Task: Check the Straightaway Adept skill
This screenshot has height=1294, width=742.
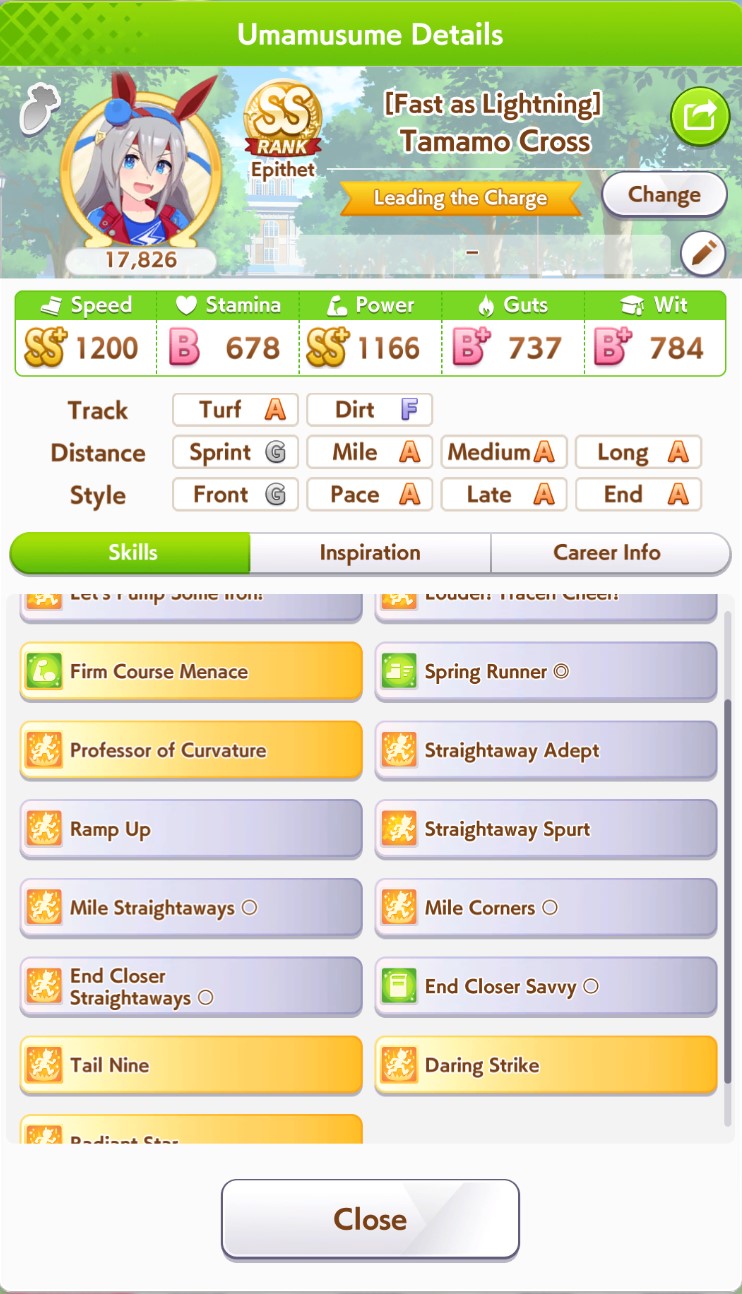Action: 546,751
